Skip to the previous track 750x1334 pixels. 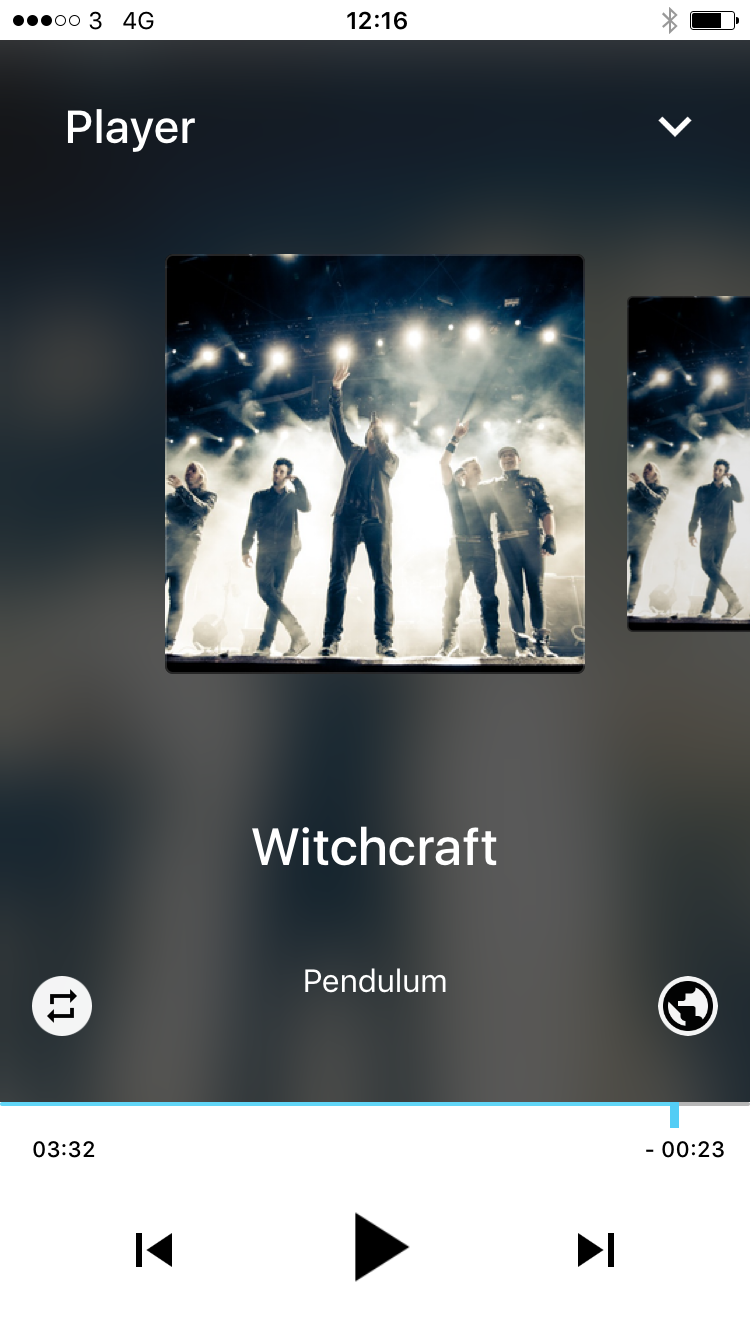click(x=154, y=1249)
